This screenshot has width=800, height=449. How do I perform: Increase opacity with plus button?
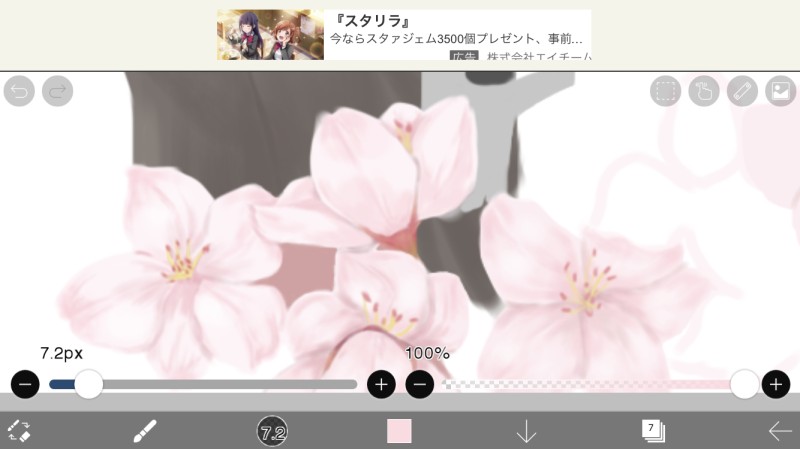776,384
